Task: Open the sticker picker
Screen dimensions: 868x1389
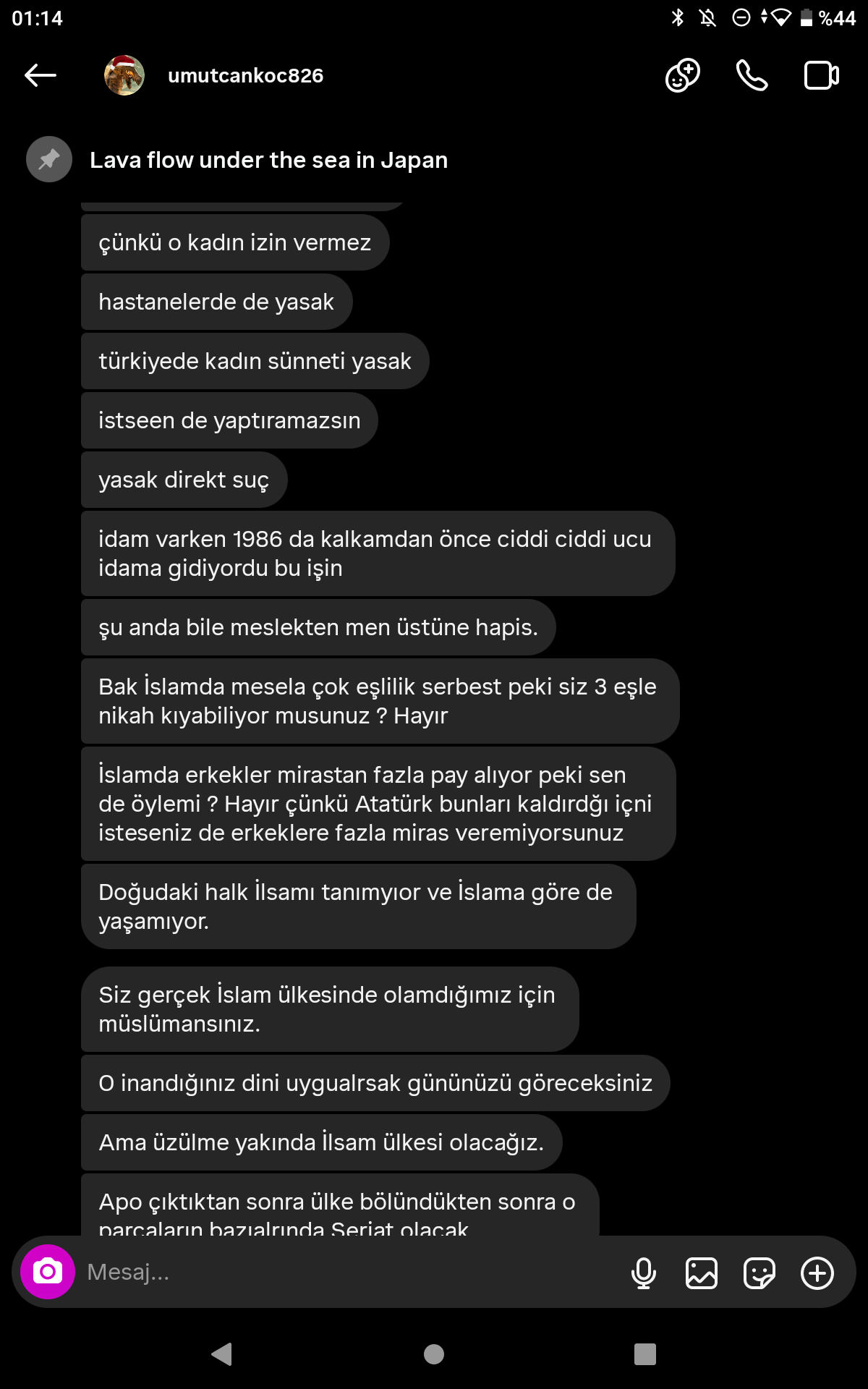Action: pos(759,1273)
